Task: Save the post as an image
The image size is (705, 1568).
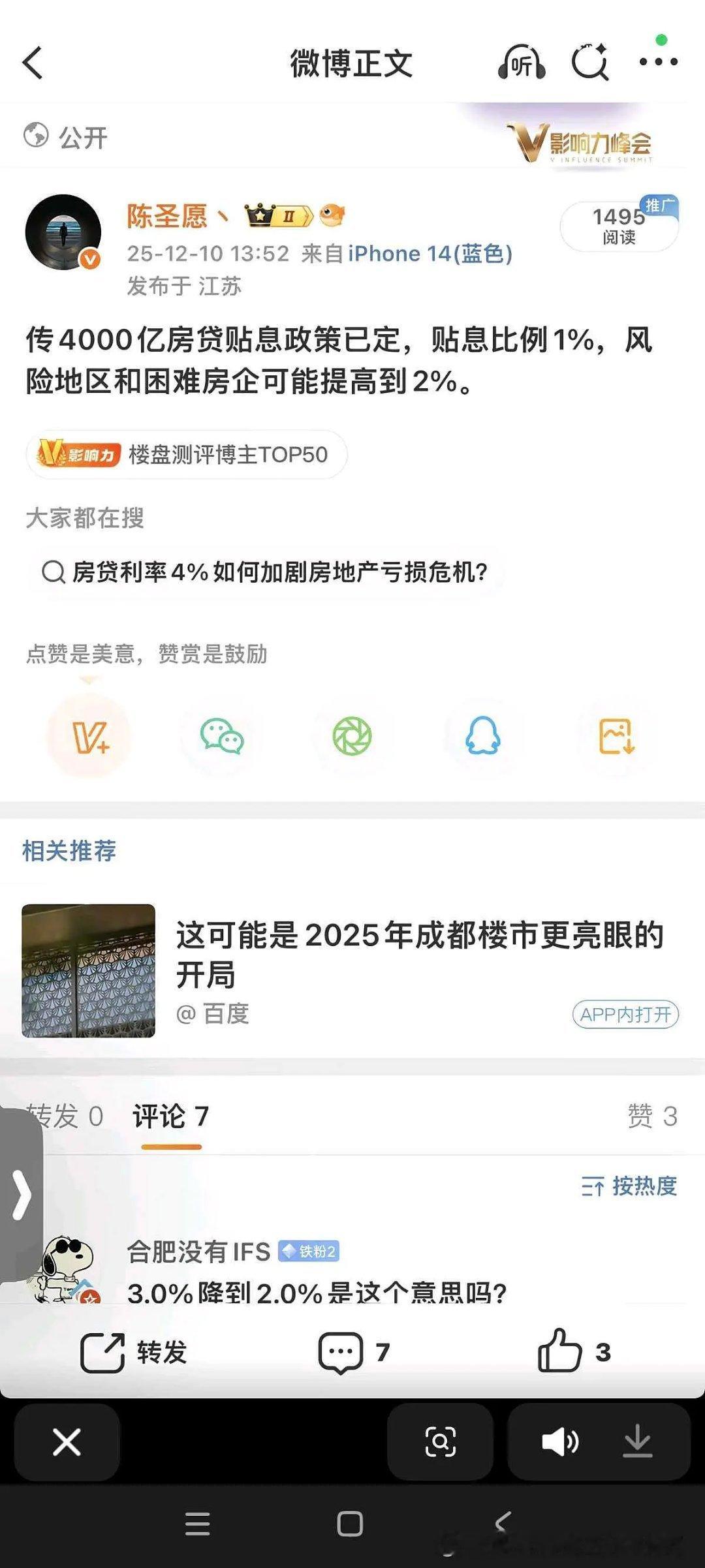Action: [616, 737]
